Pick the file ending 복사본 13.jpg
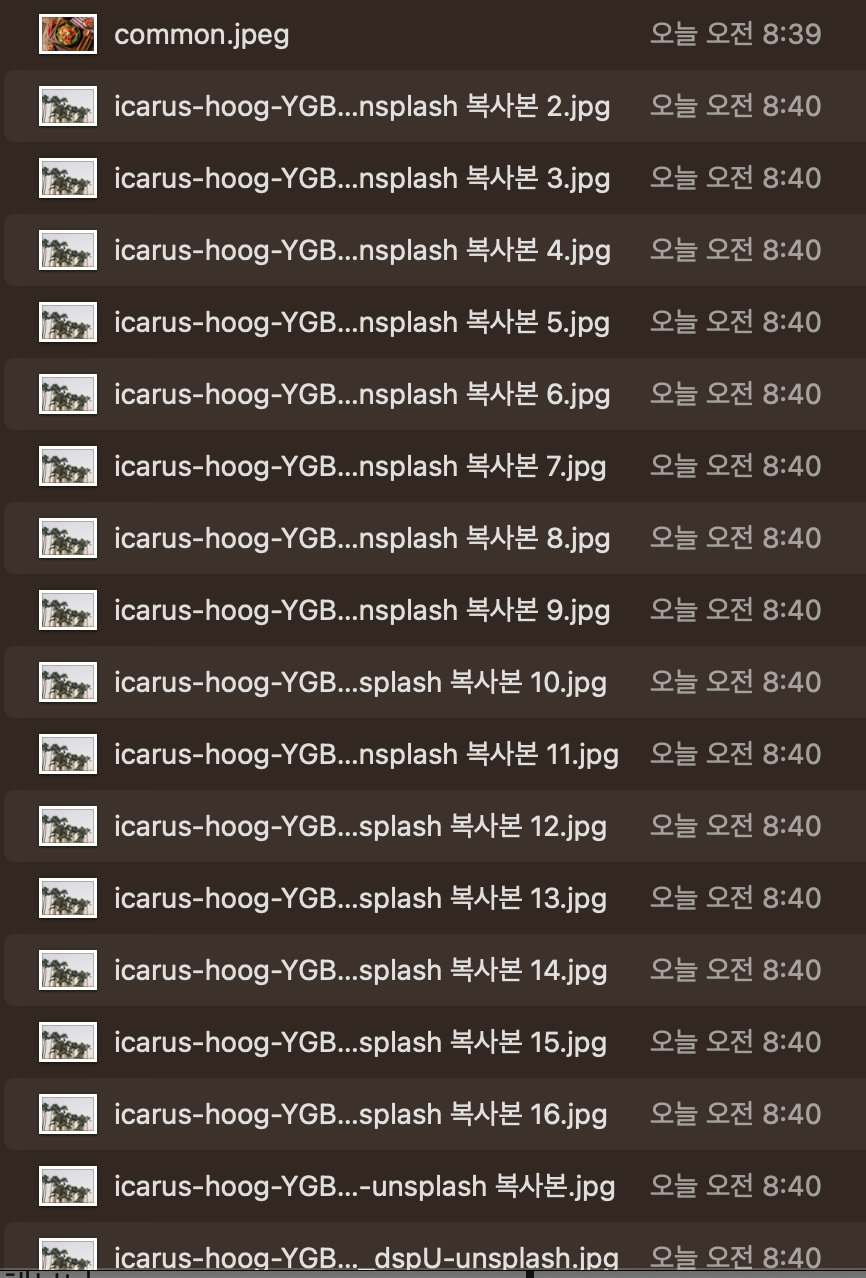Viewport: 866px width, 1278px height. coord(360,898)
